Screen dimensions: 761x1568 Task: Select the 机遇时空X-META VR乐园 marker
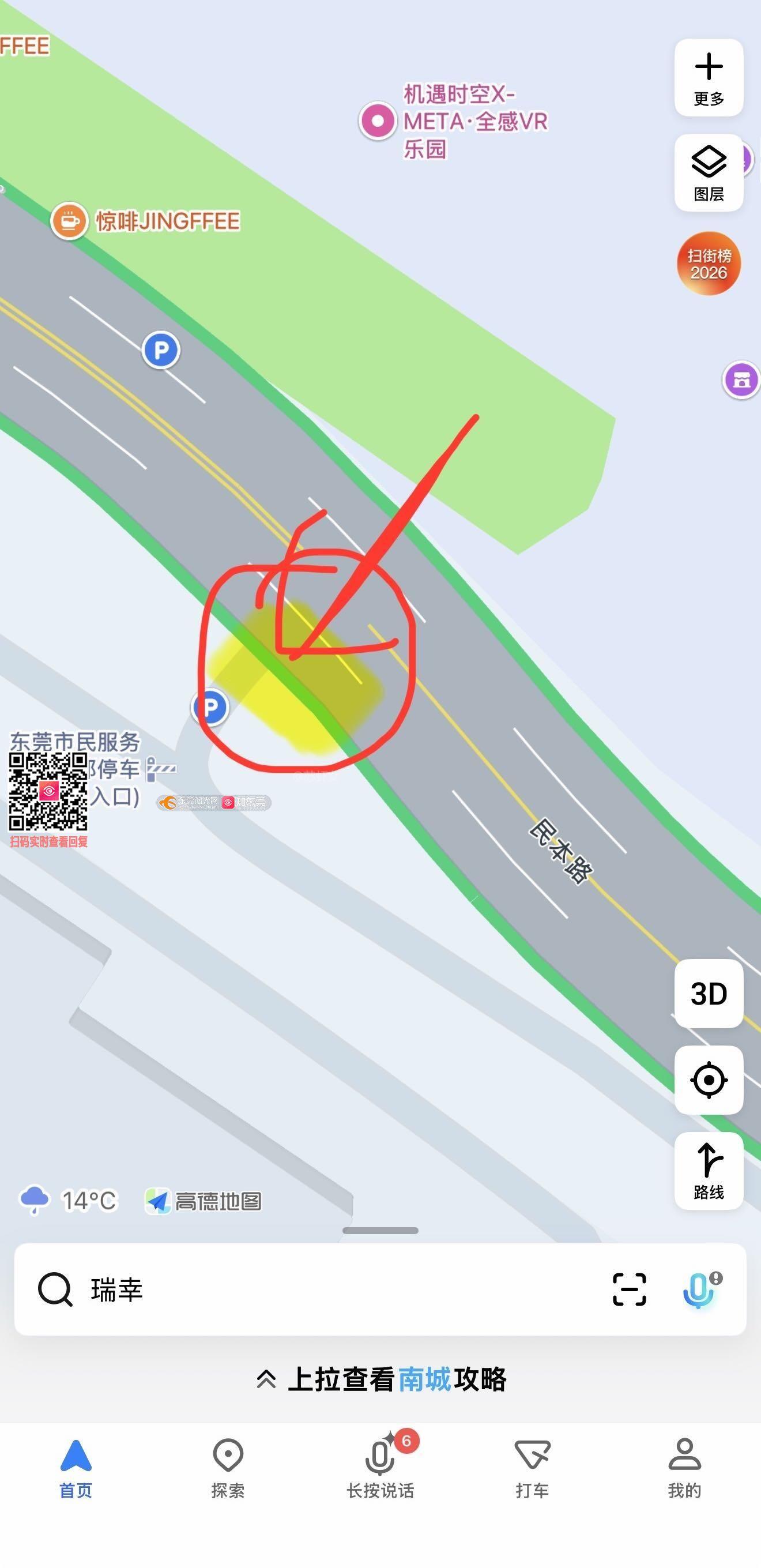click(378, 121)
